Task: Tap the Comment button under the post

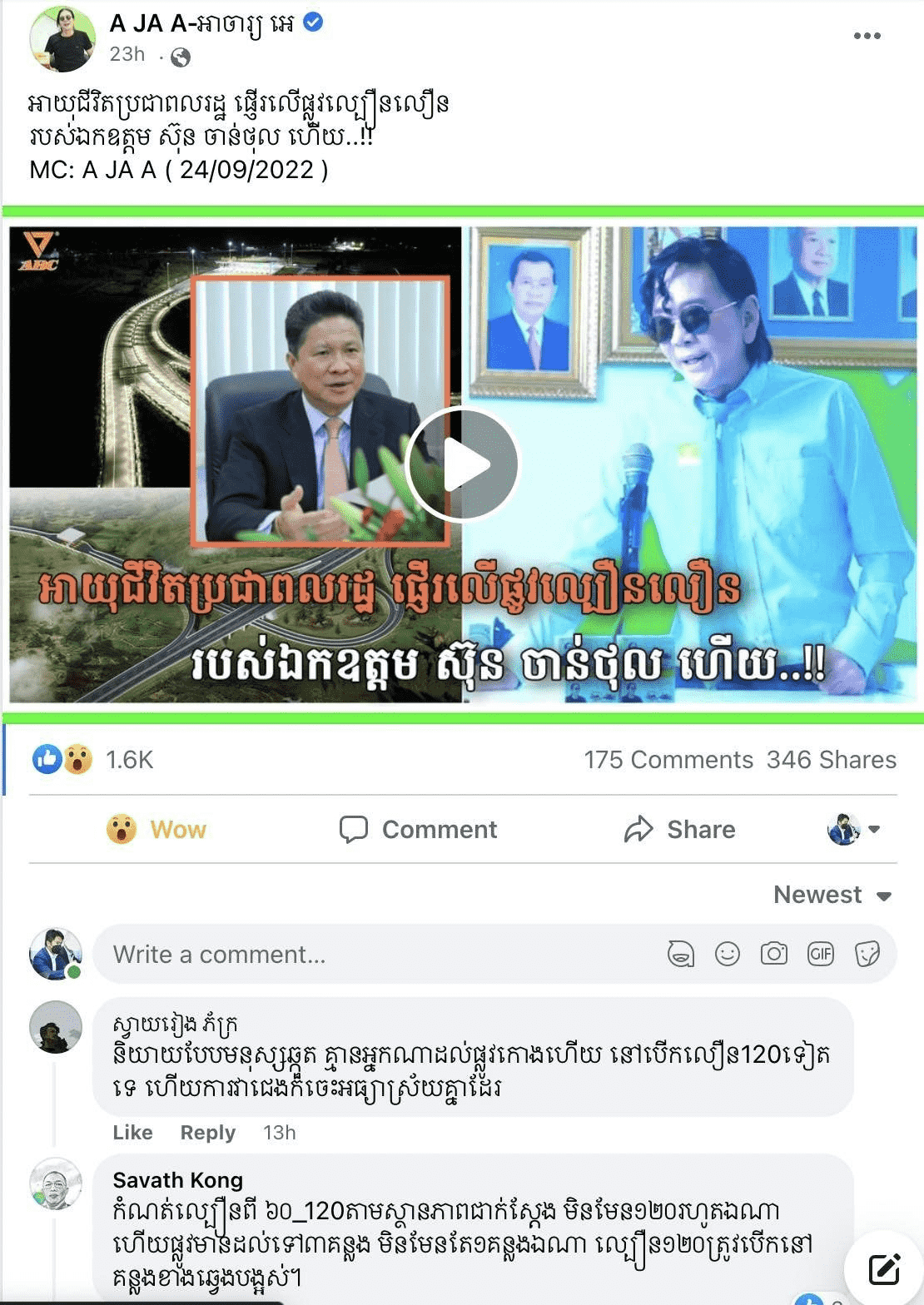Action: click(x=418, y=829)
